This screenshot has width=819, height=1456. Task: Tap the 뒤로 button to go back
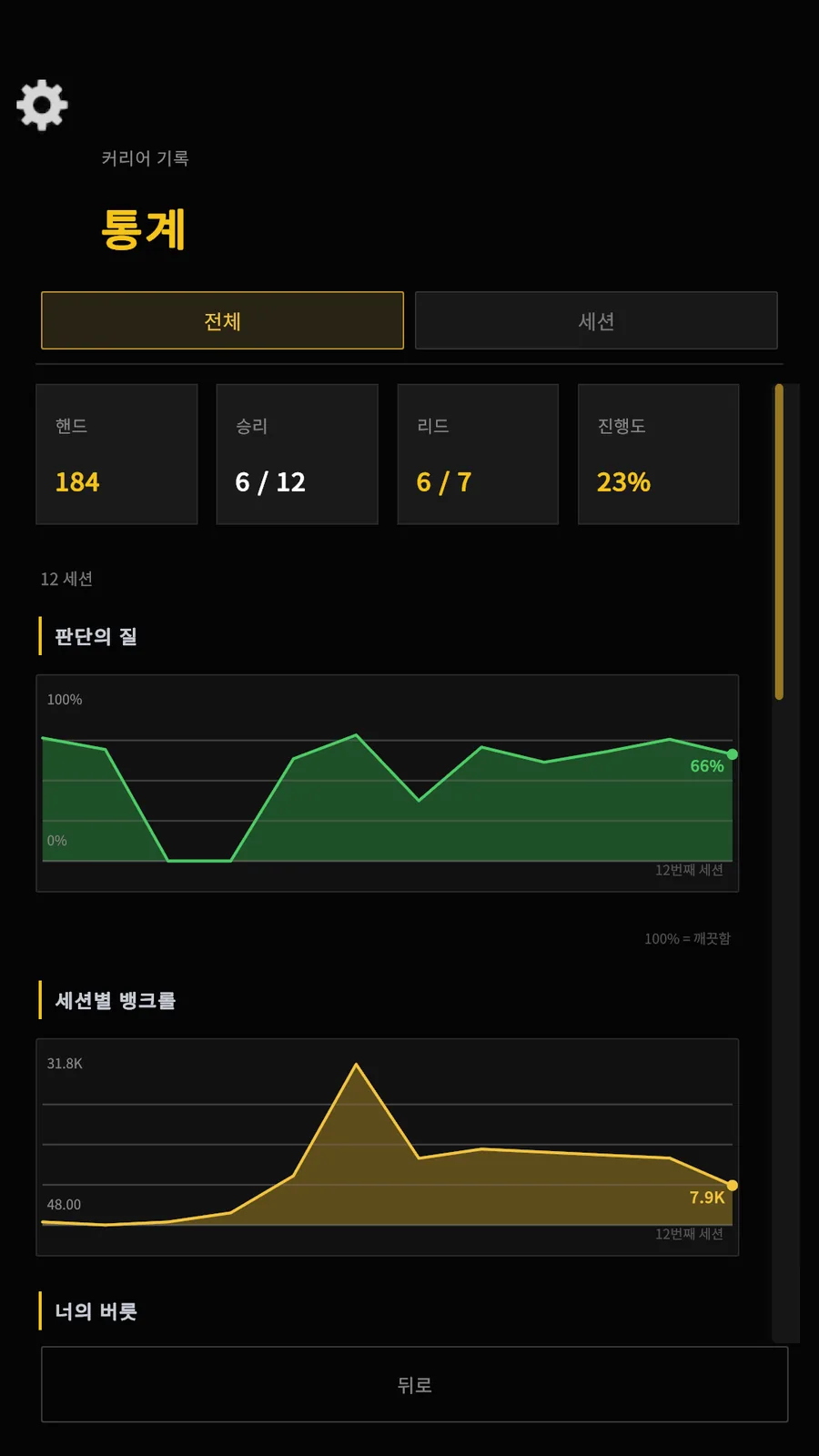[x=414, y=1384]
